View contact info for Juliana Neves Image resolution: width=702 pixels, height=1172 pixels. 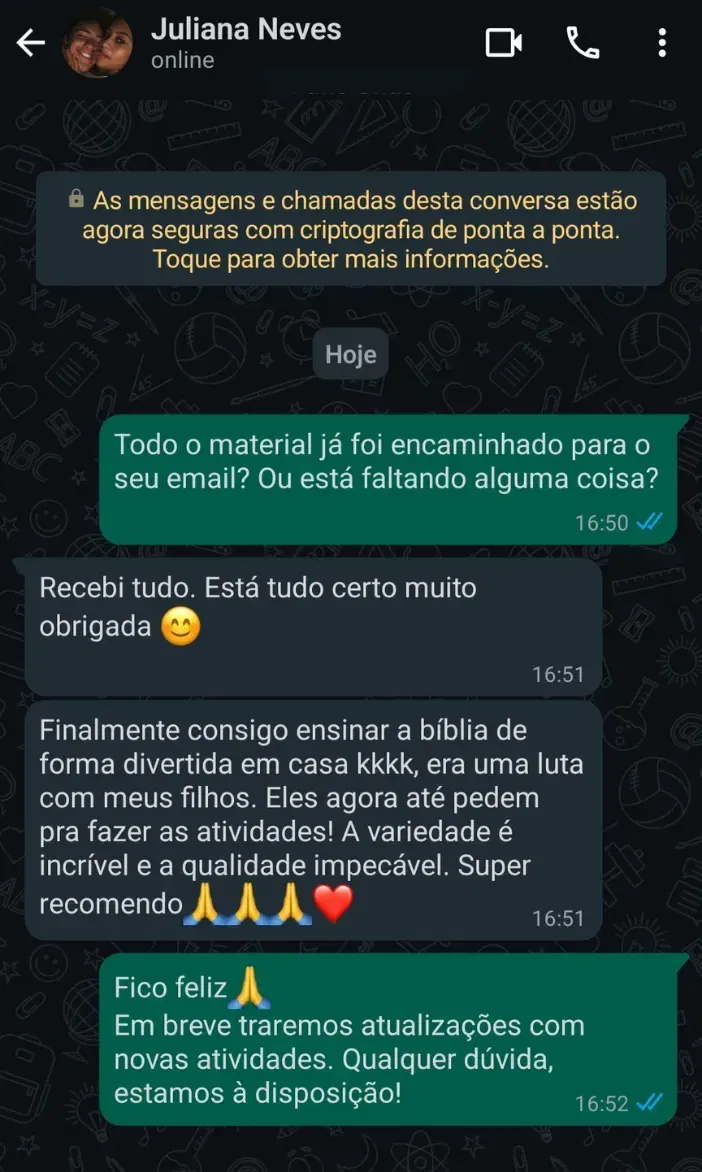(x=246, y=43)
